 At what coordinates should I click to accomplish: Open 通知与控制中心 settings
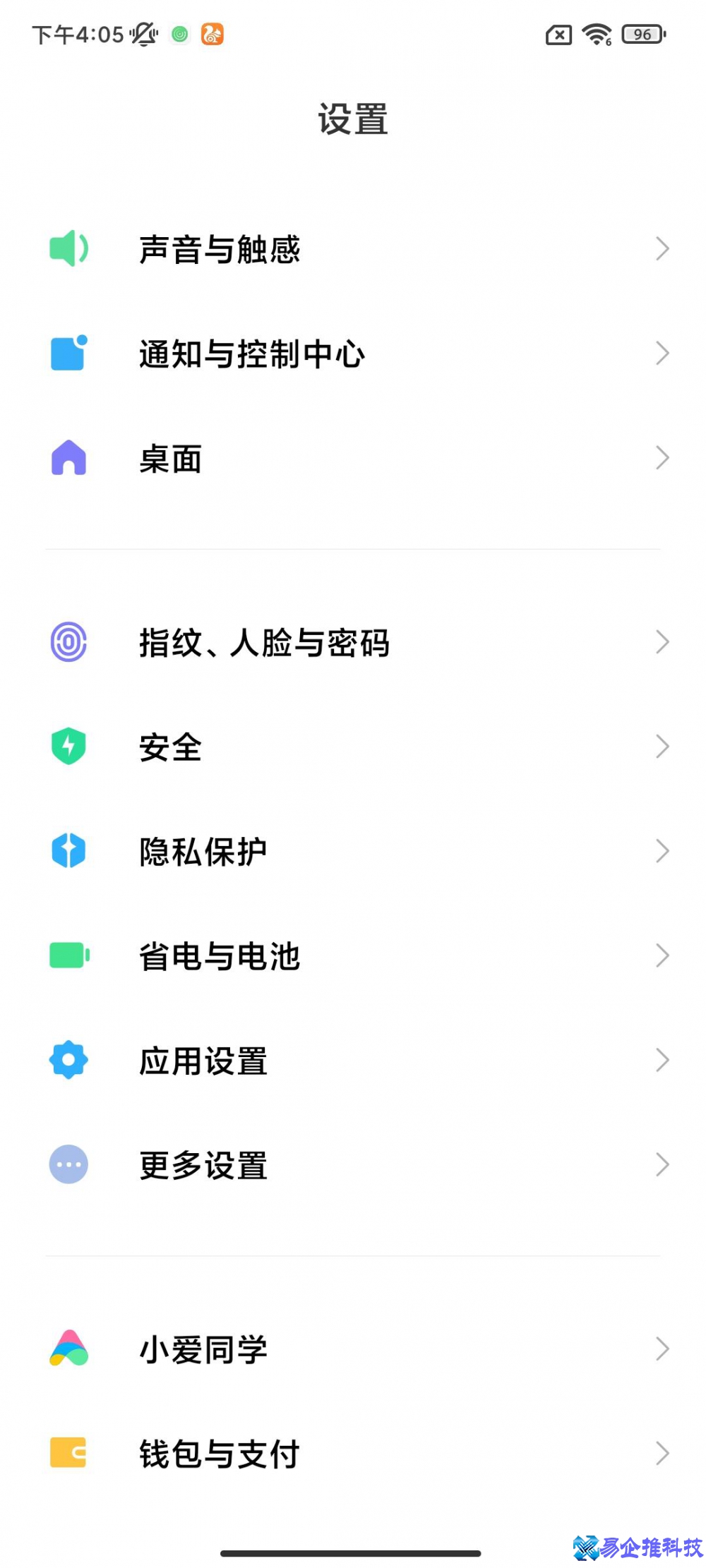(353, 353)
